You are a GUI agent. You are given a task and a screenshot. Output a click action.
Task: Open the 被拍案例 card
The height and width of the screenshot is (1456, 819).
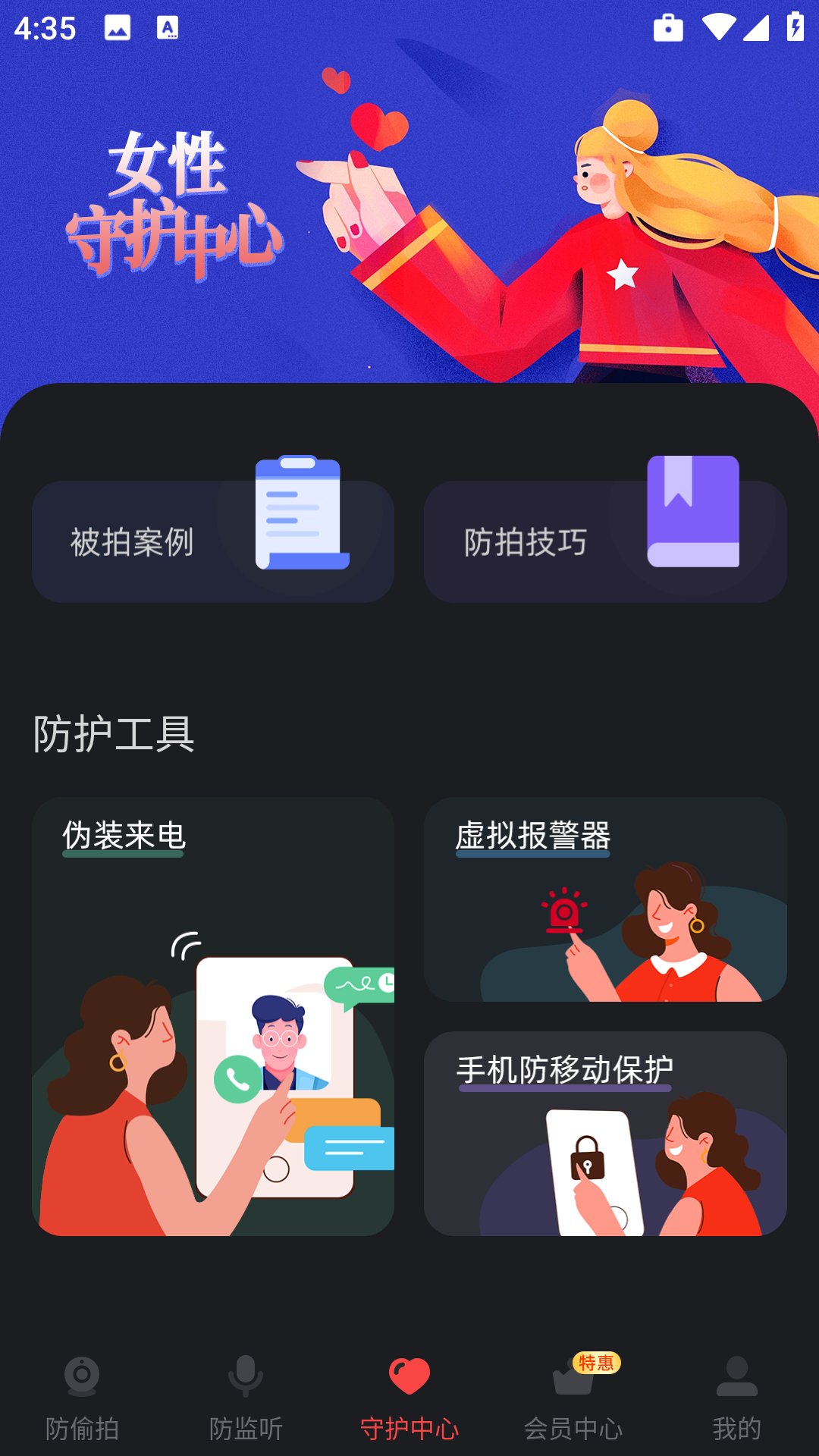click(x=213, y=541)
